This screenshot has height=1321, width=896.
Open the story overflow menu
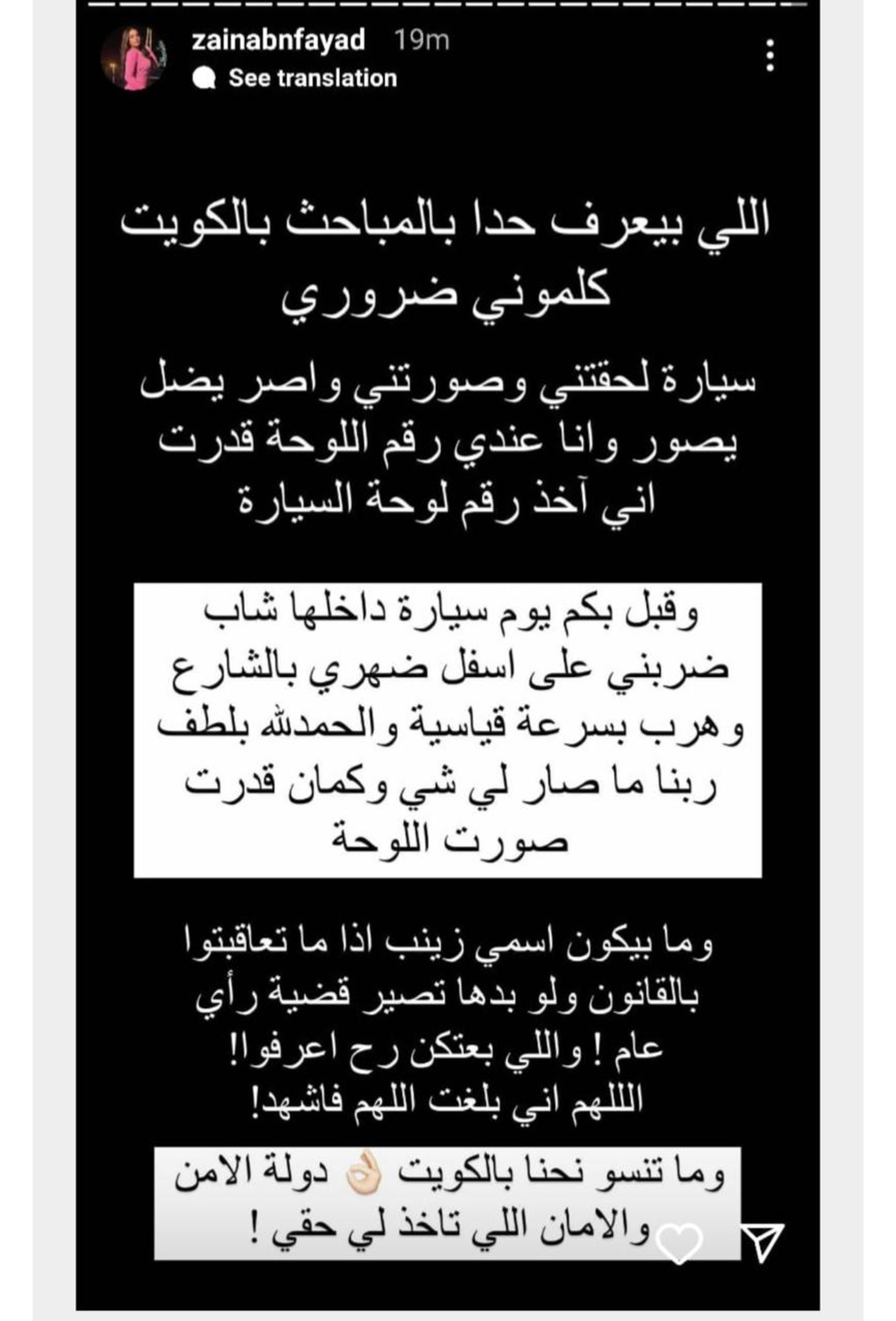tap(771, 55)
